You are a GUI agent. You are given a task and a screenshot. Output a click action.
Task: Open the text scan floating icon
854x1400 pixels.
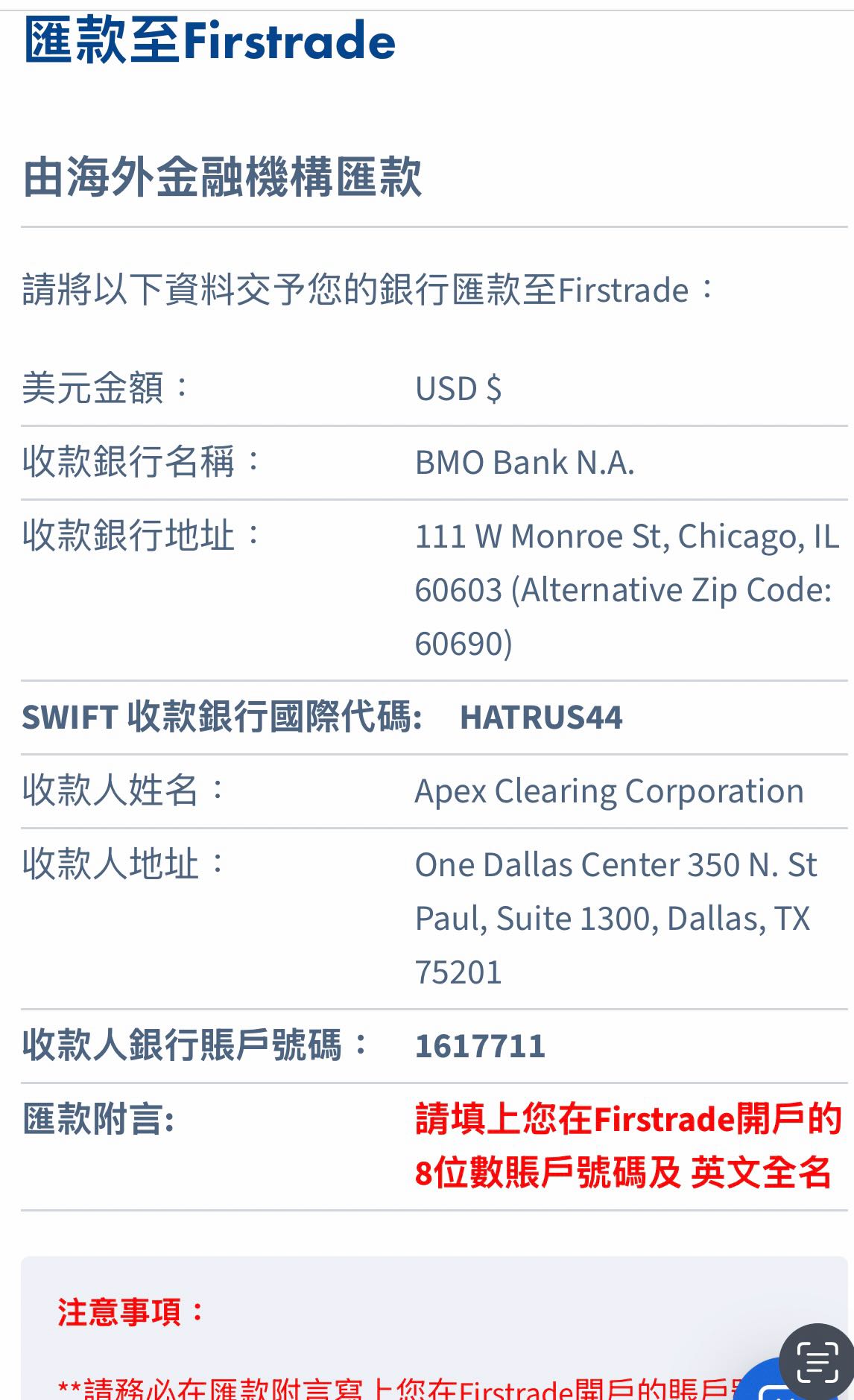tap(815, 1360)
